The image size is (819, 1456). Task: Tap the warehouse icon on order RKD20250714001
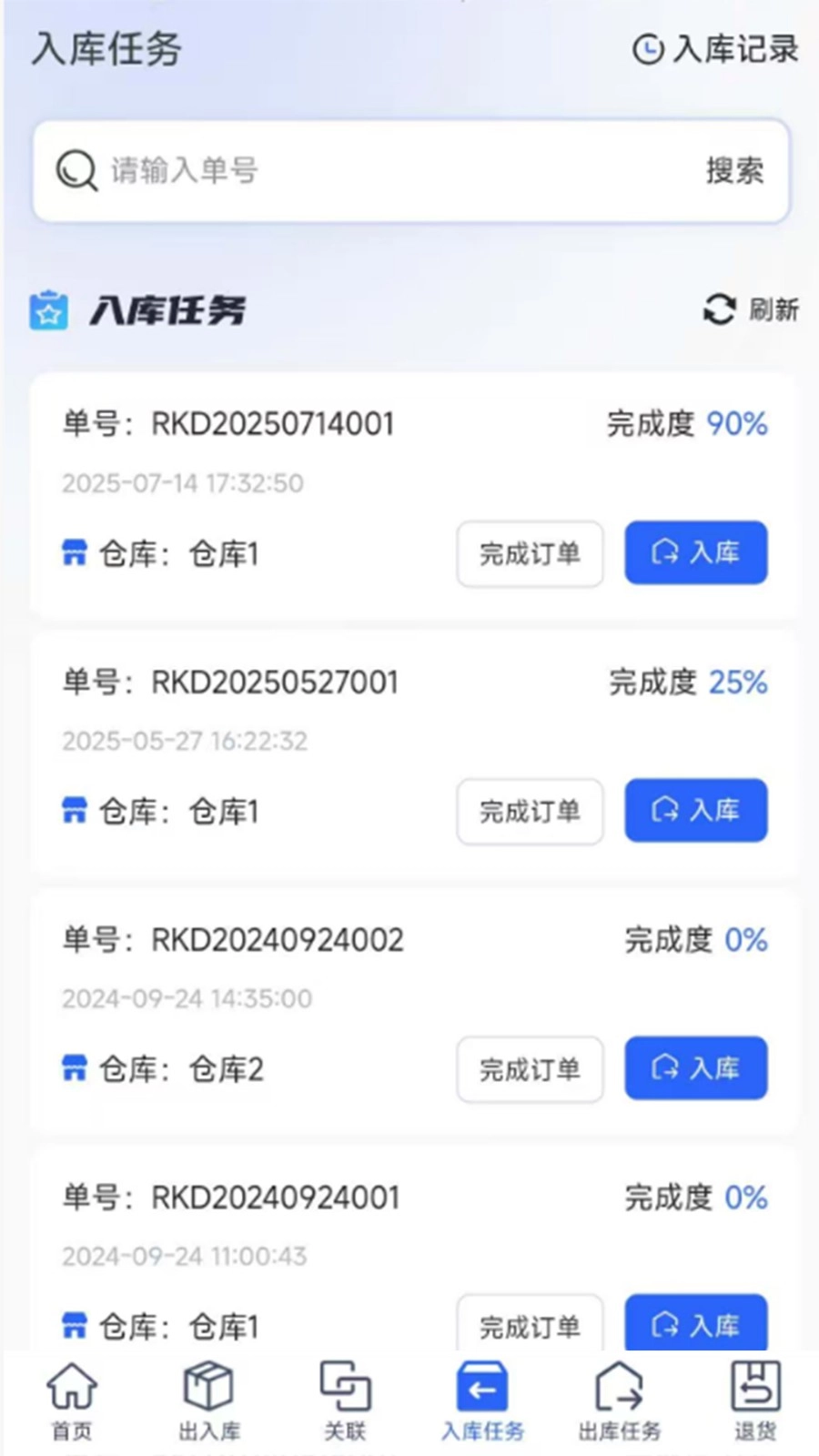76,551
